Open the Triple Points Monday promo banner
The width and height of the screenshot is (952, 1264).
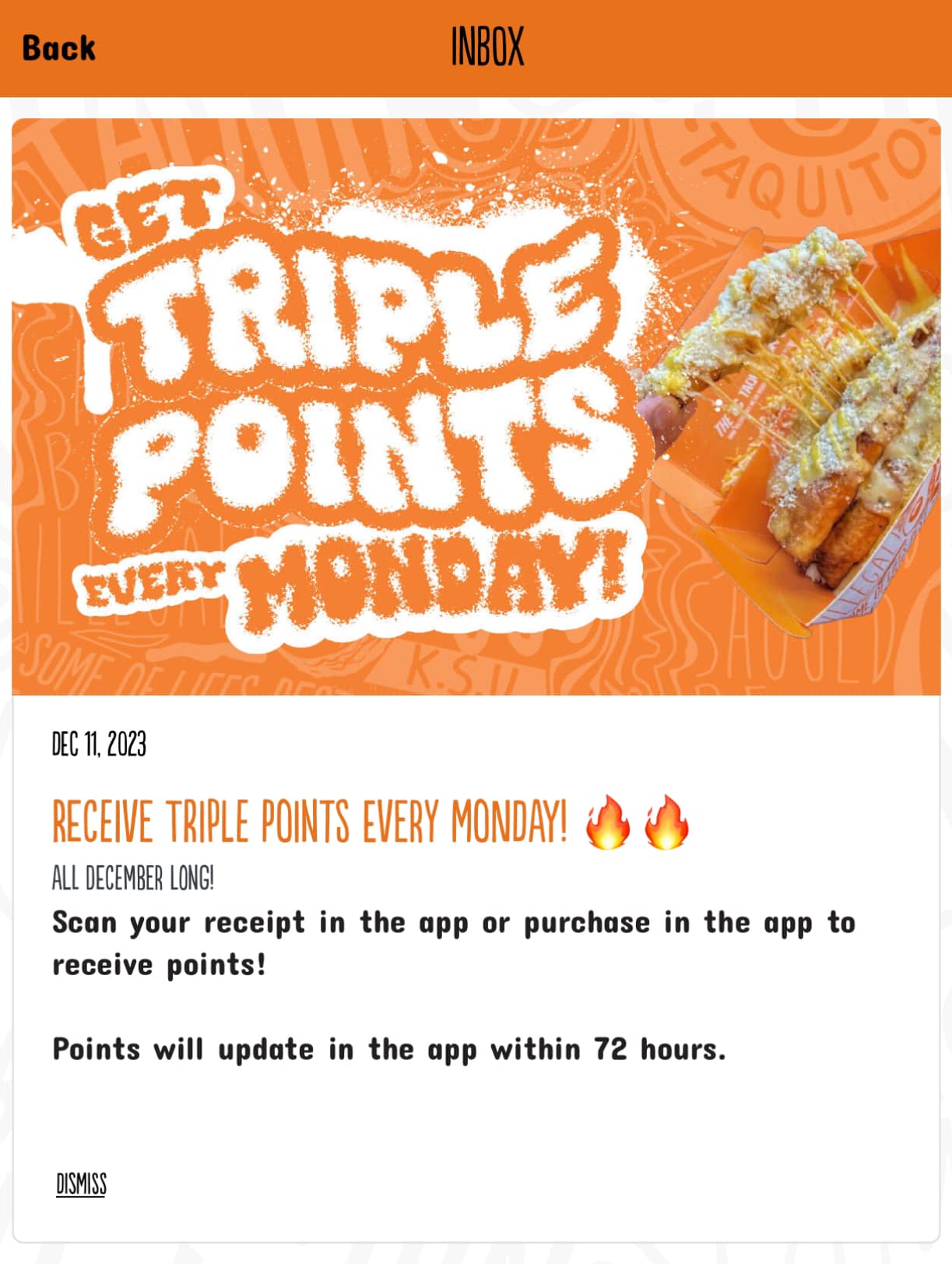tap(476, 407)
